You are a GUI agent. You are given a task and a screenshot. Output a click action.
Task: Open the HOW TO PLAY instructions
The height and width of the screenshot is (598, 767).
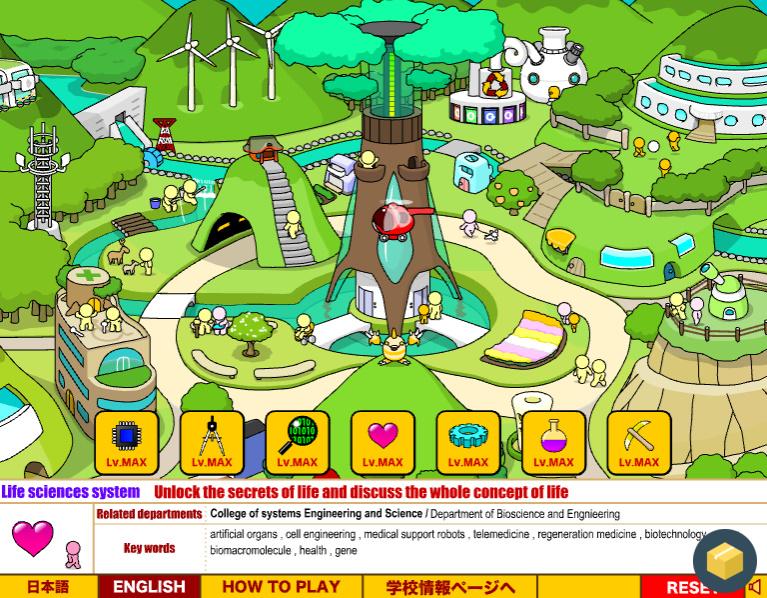[281, 587]
